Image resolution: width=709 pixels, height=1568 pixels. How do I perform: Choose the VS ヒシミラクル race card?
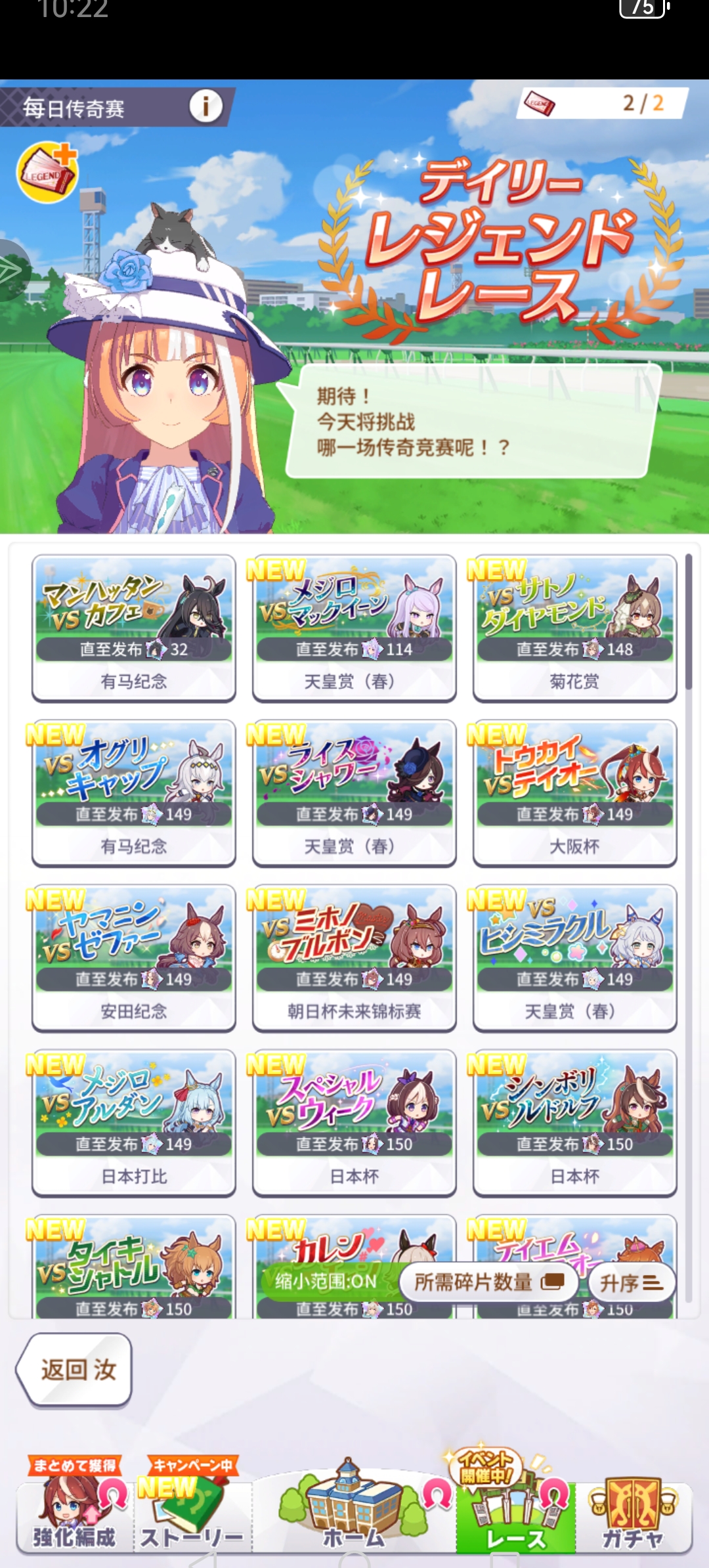[x=574, y=957]
